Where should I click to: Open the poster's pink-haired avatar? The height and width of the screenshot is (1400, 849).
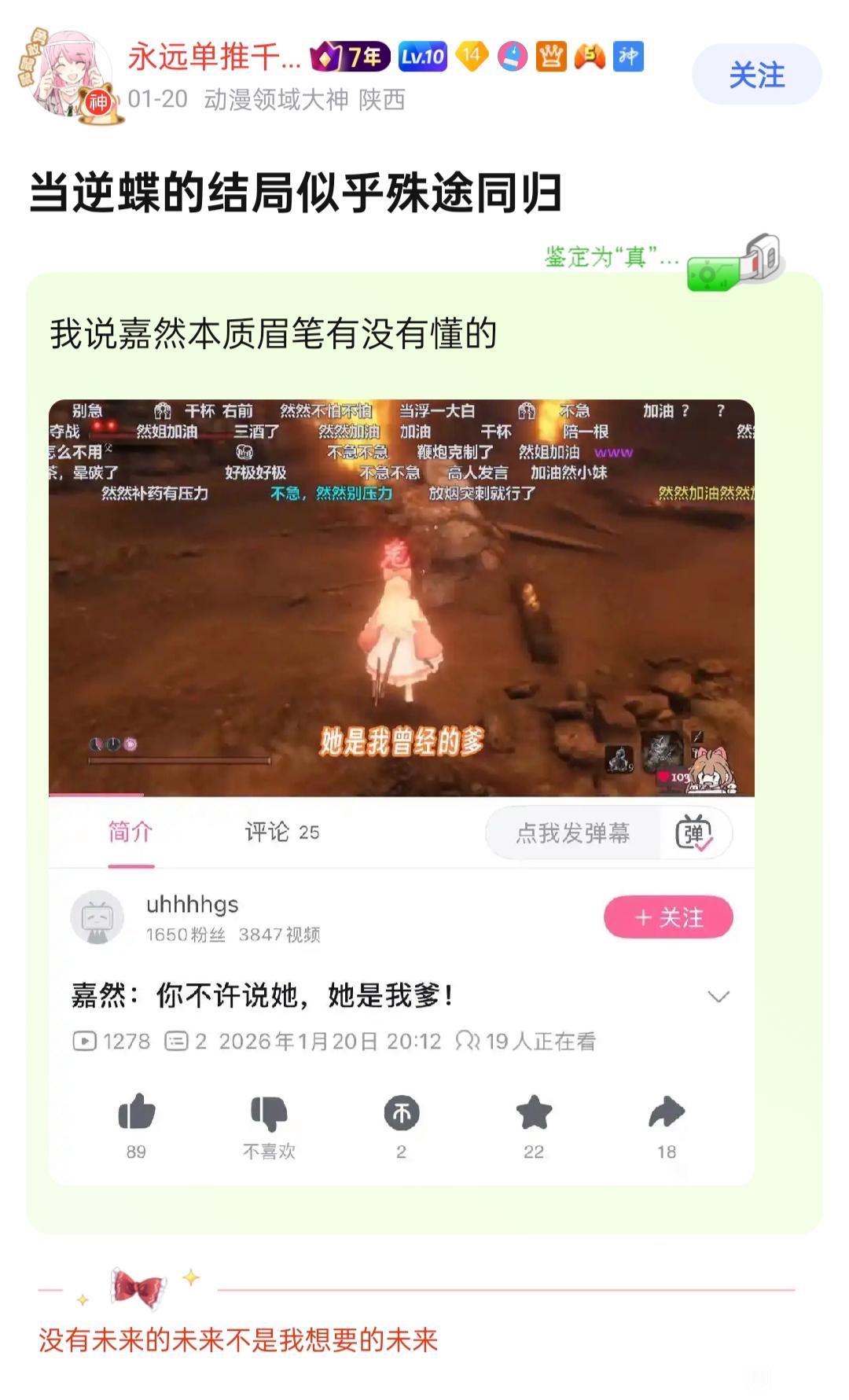(71, 76)
